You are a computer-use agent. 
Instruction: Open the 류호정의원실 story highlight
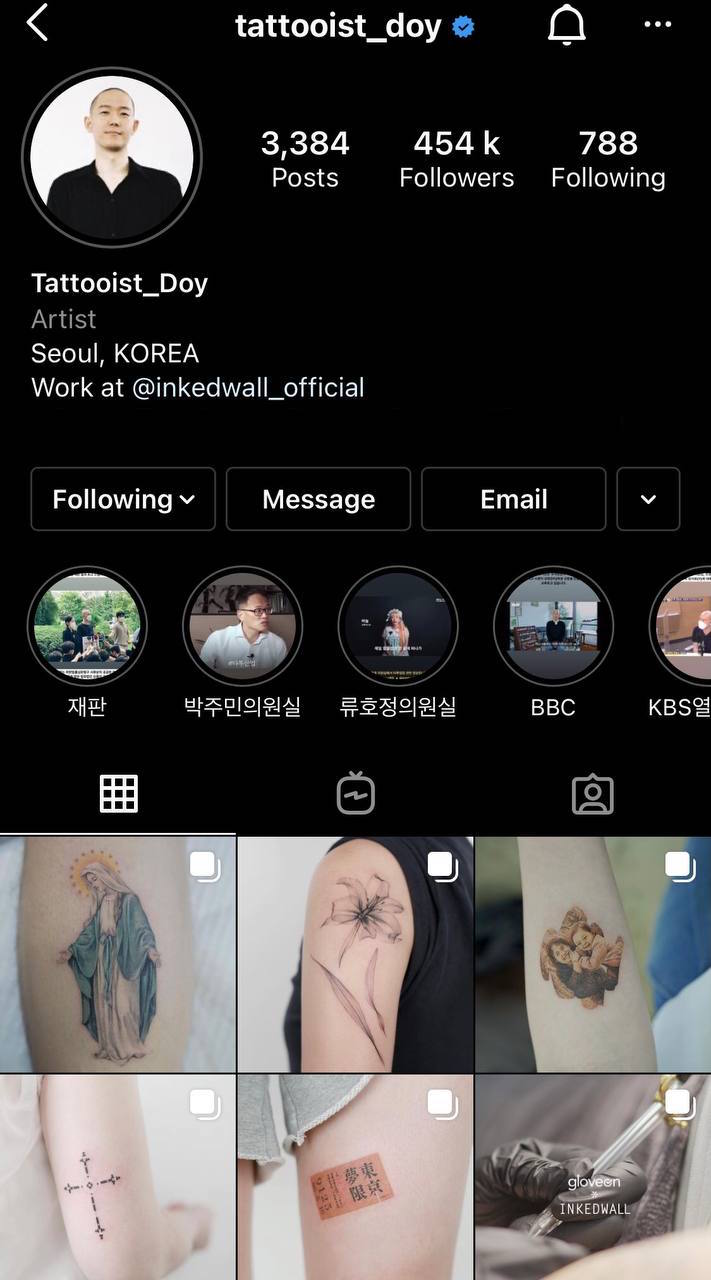coord(397,627)
